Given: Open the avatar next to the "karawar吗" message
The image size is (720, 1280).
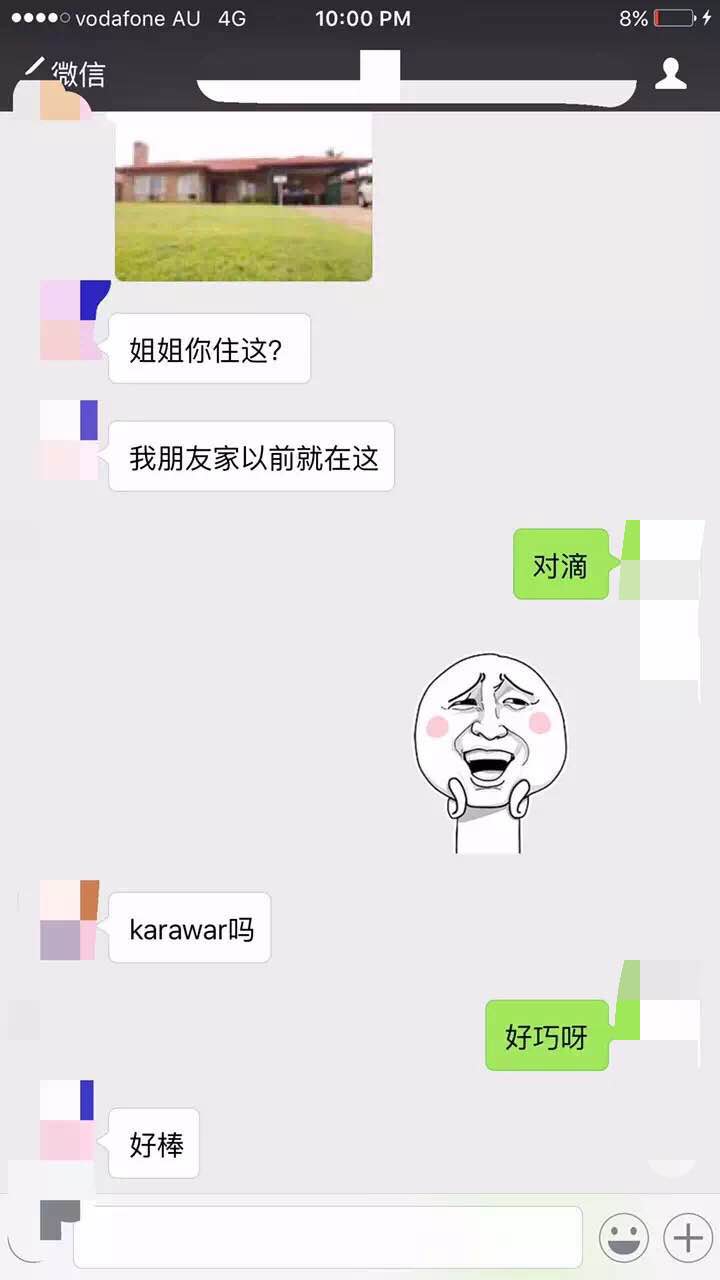Looking at the screenshot, I should click(69, 920).
